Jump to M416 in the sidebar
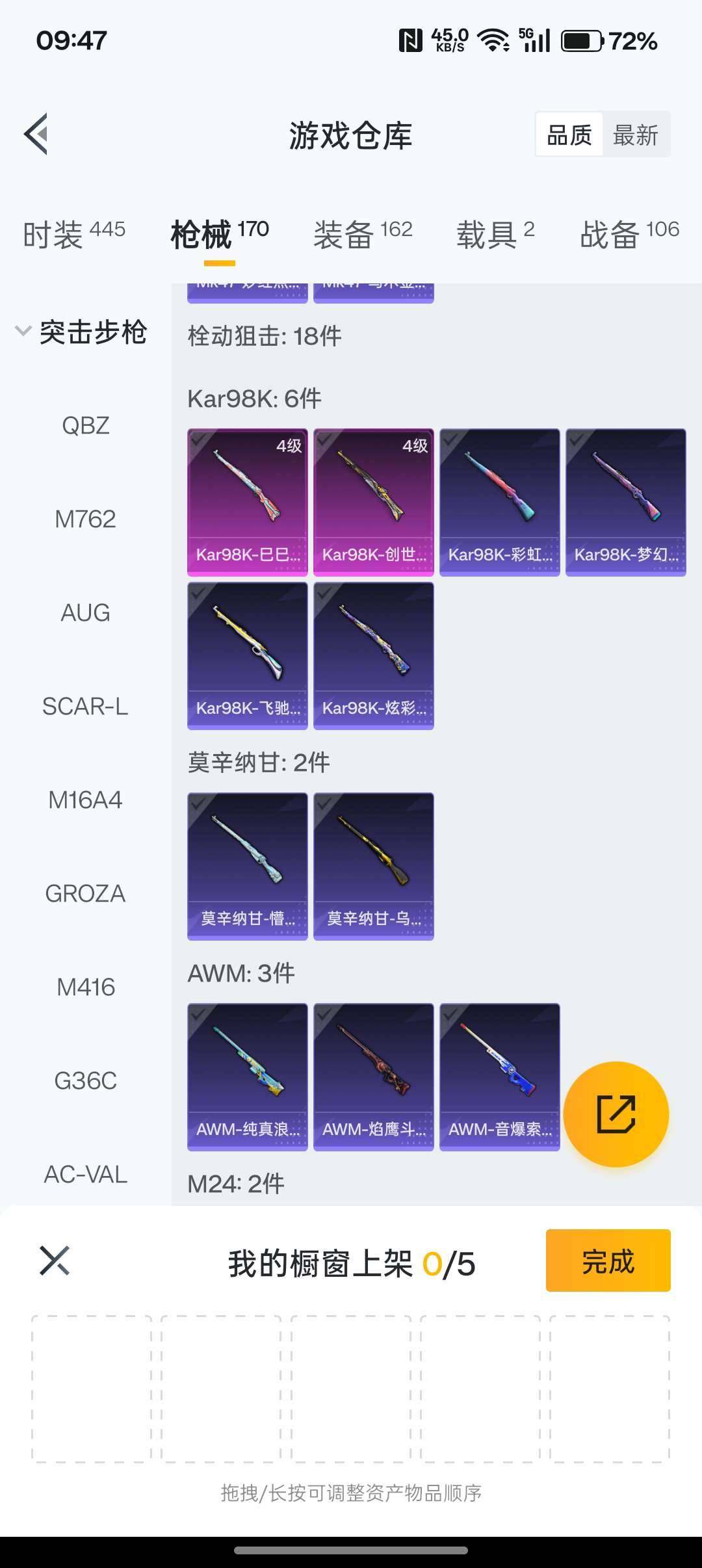702x1568 pixels. point(85,987)
